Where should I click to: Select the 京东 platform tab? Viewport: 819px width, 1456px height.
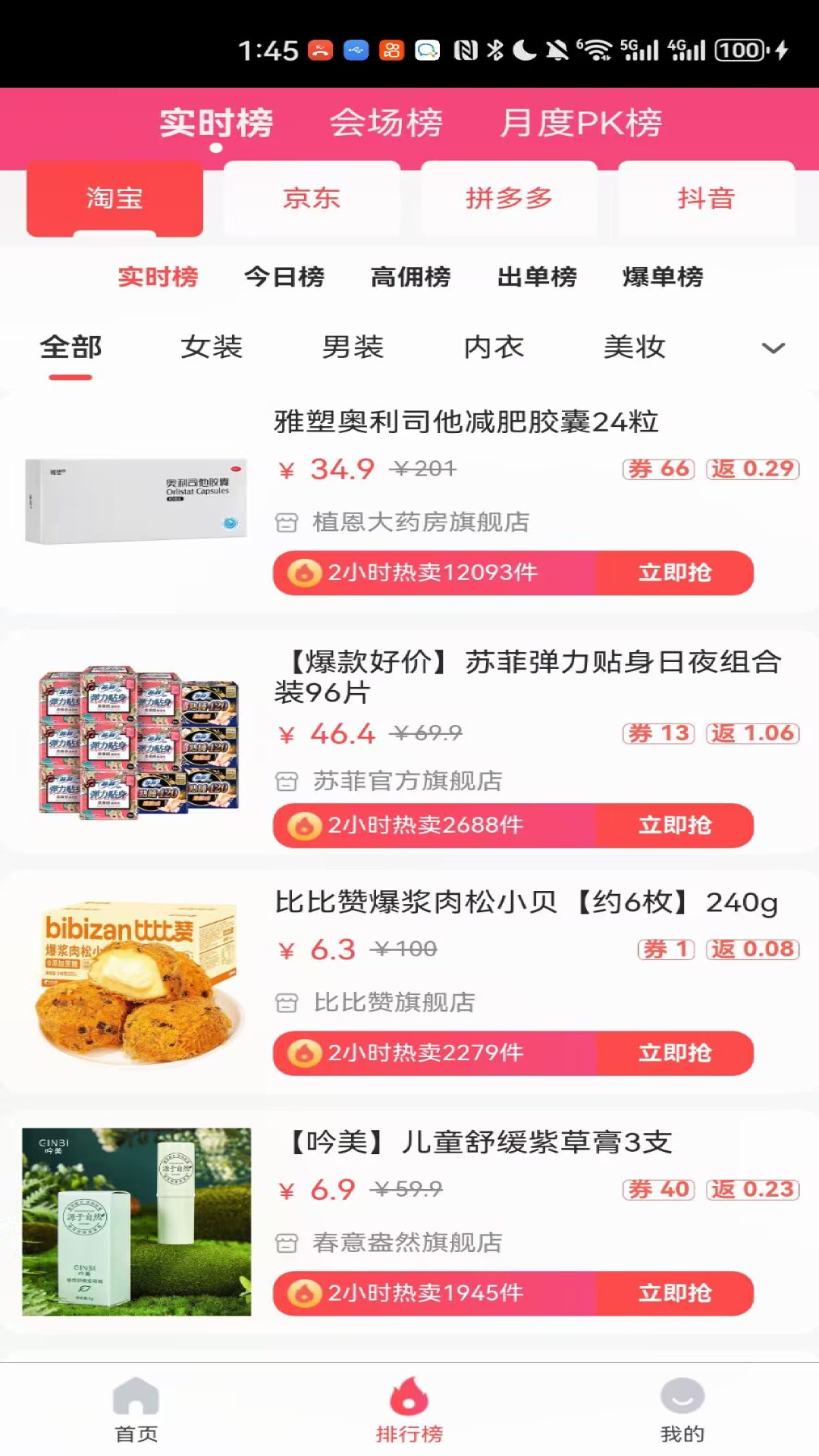pos(312,199)
